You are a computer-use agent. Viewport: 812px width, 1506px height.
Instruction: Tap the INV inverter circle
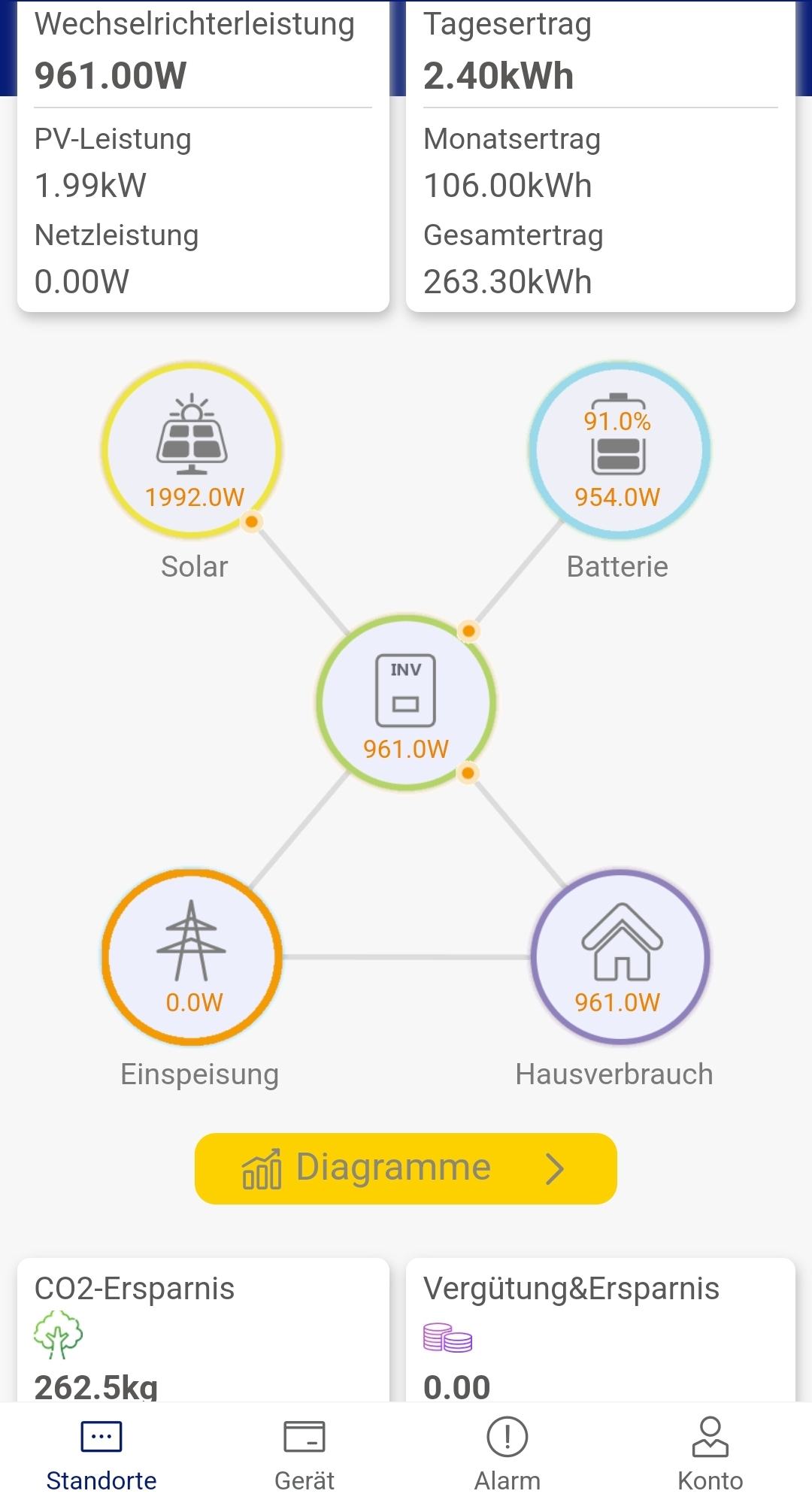(406, 702)
